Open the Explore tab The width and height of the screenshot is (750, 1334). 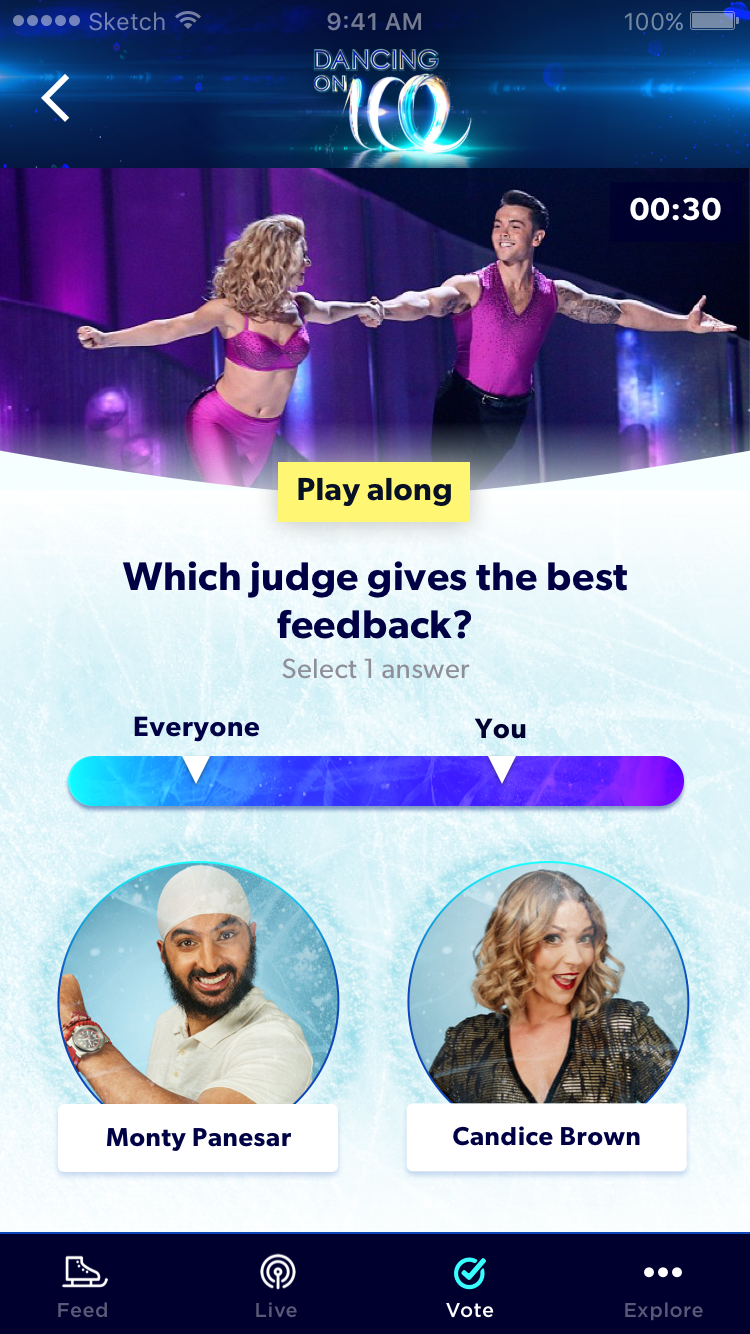point(663,1287)
